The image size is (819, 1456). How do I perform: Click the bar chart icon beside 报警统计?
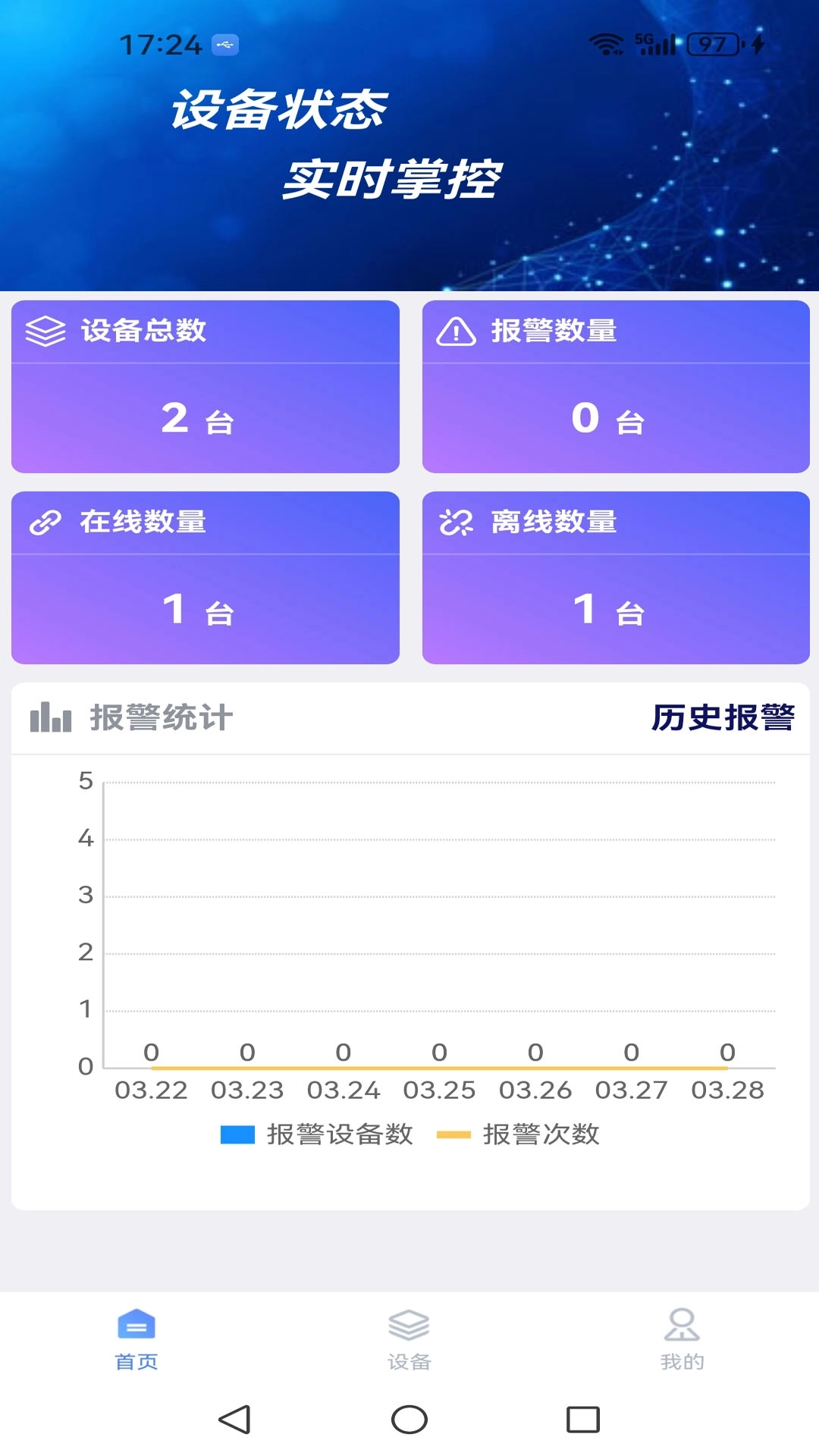50,717
